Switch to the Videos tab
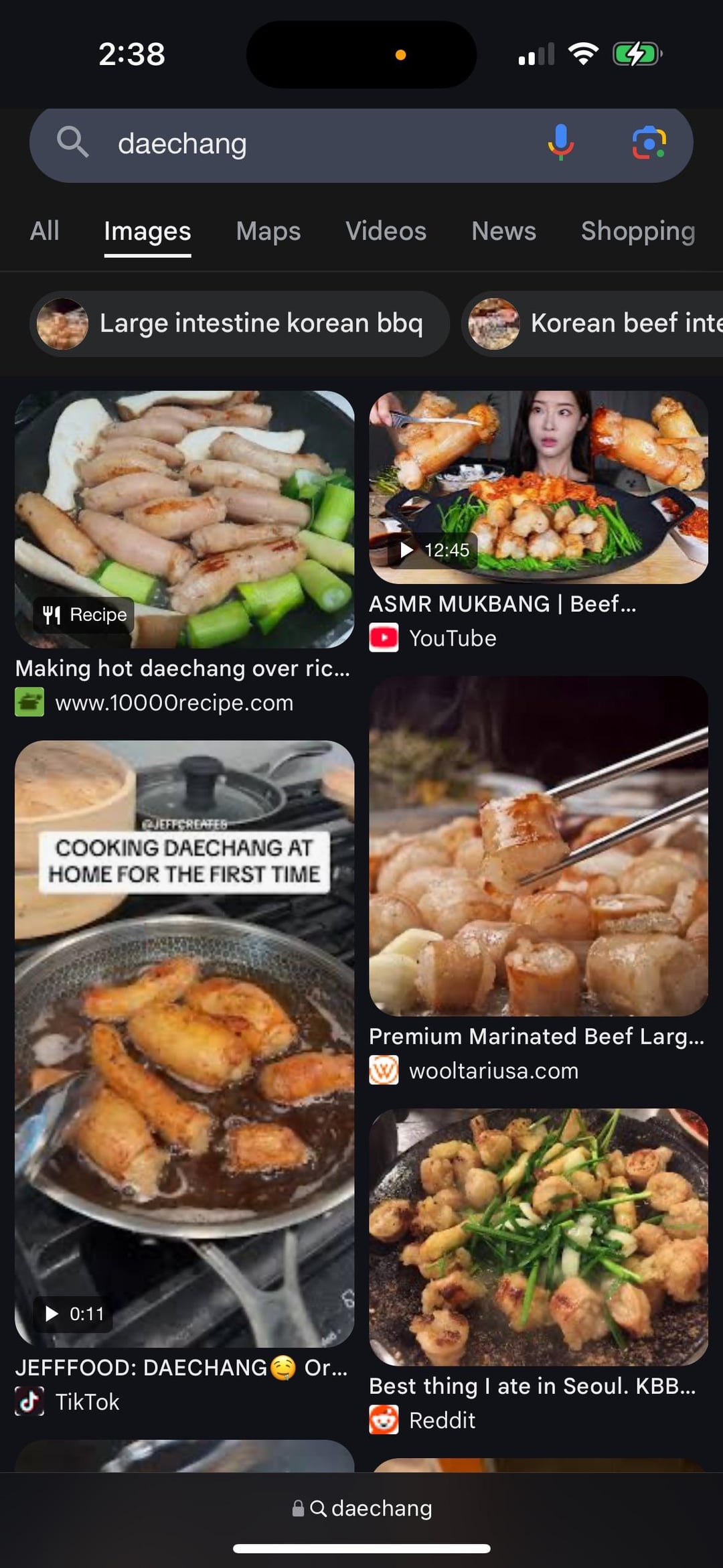Image resolution: width=723 pixels, height=1568 pixels. (386, 232)
